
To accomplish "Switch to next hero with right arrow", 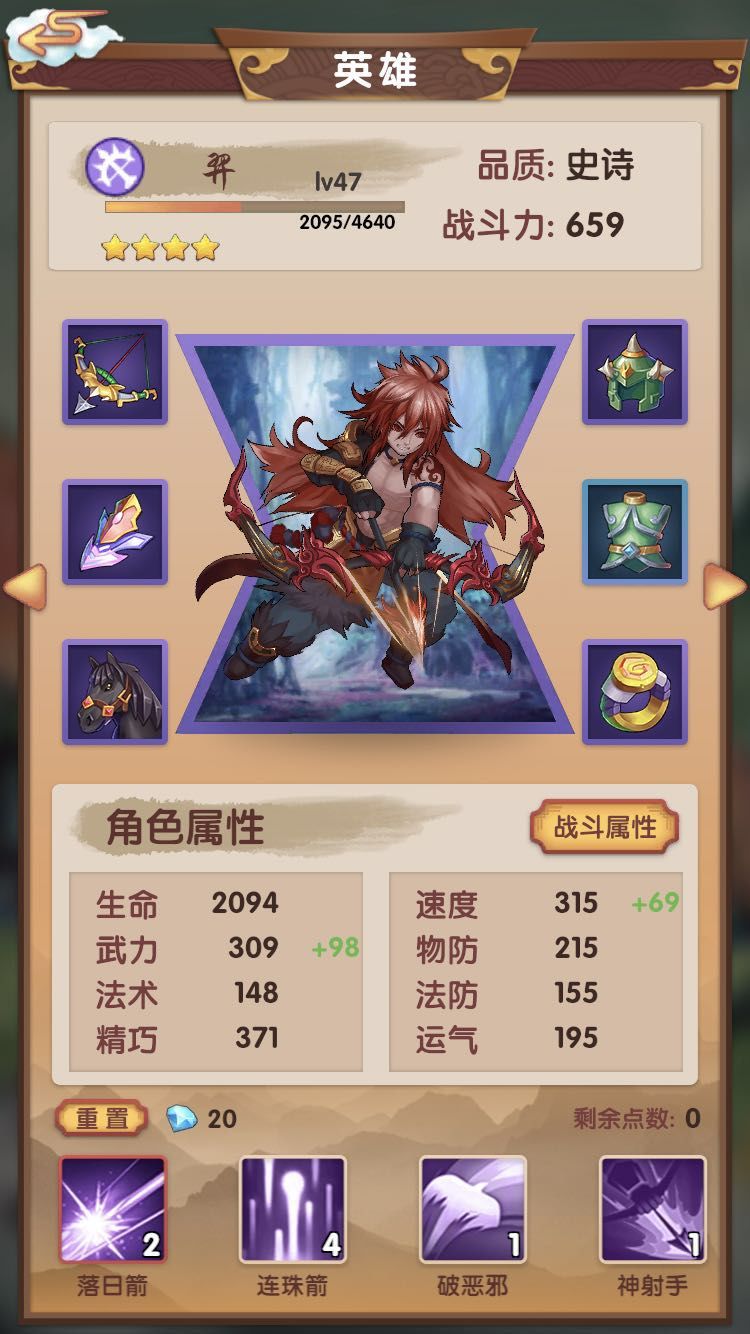I will [x=725, y=587].
